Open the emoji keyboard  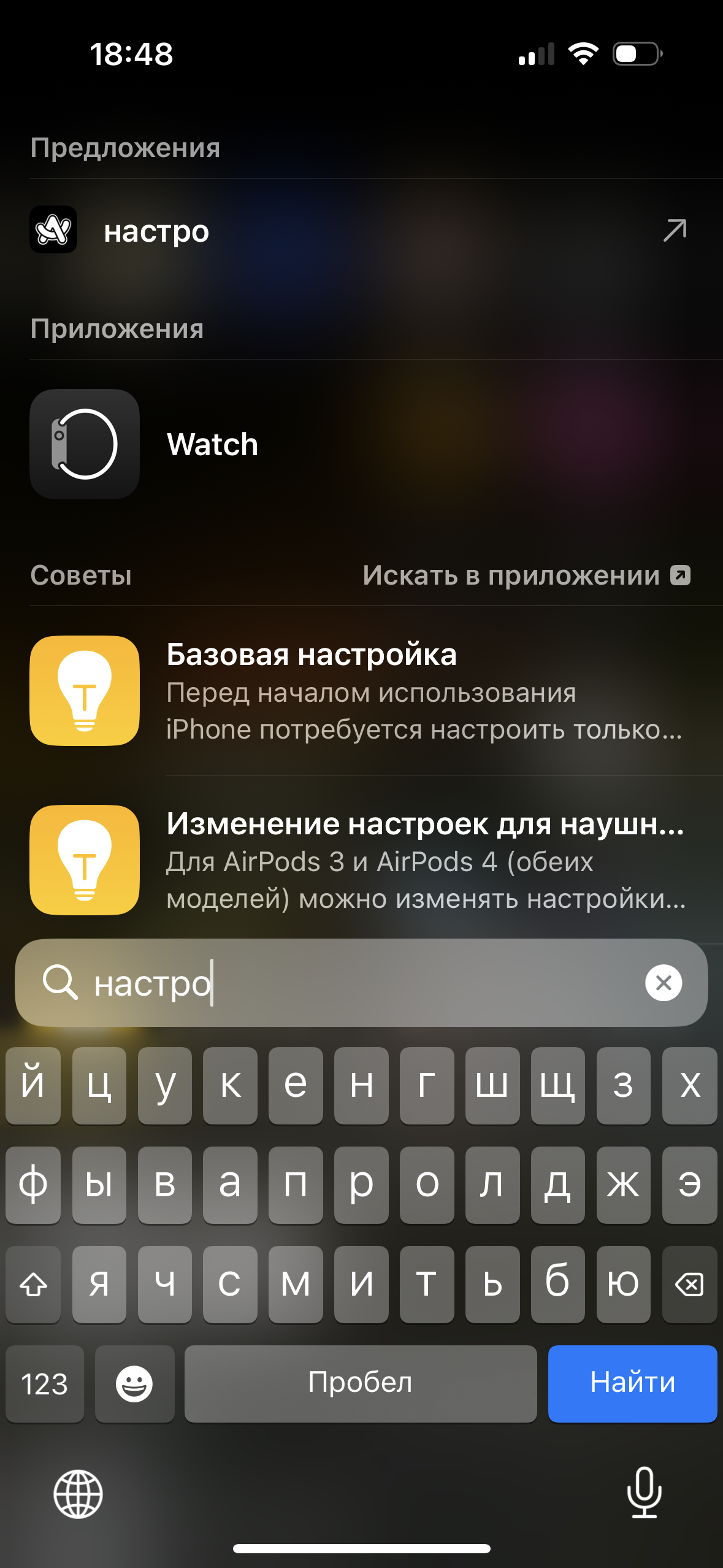(x=134, y=1383)
